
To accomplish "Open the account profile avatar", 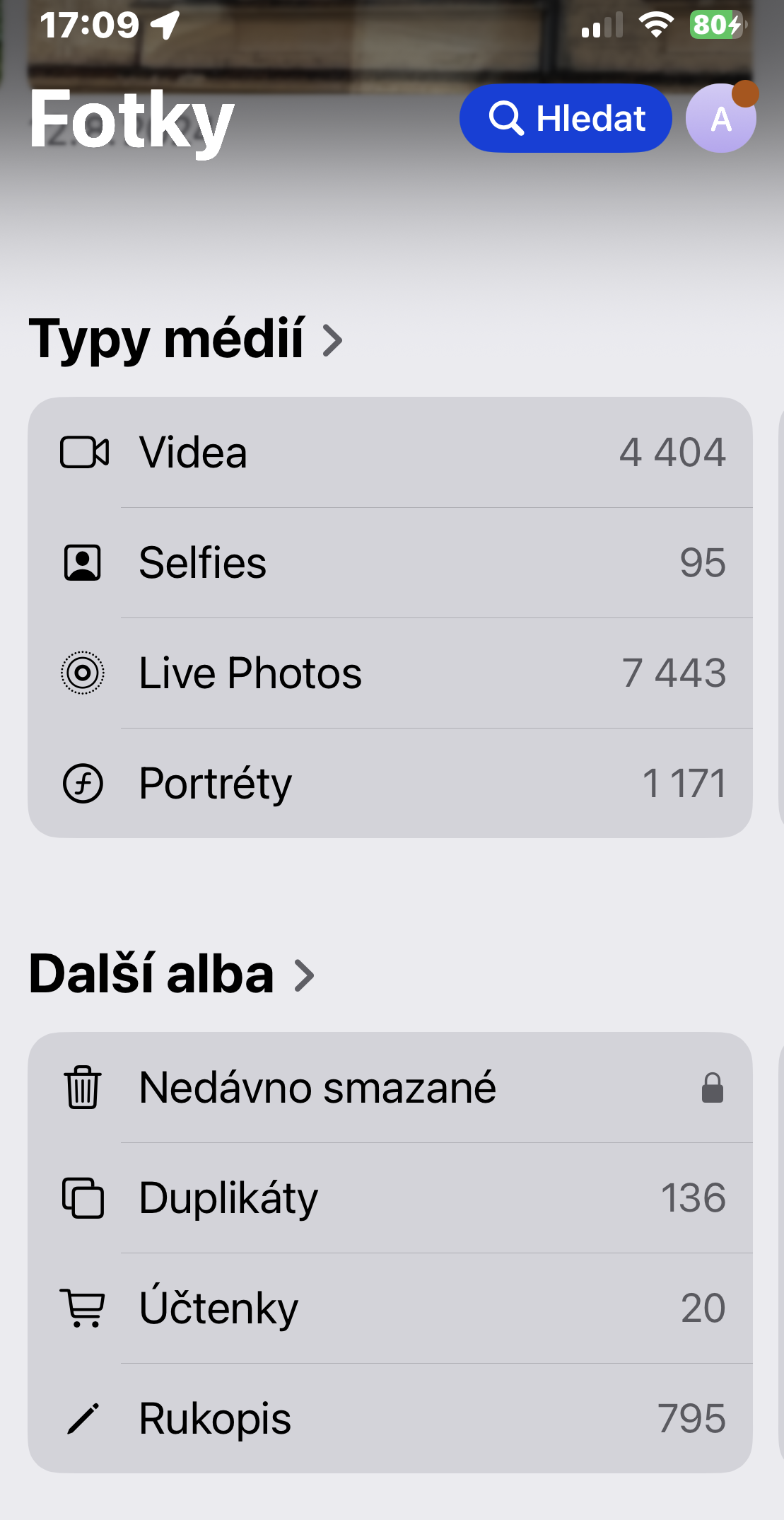I will [x=720, y=118].
